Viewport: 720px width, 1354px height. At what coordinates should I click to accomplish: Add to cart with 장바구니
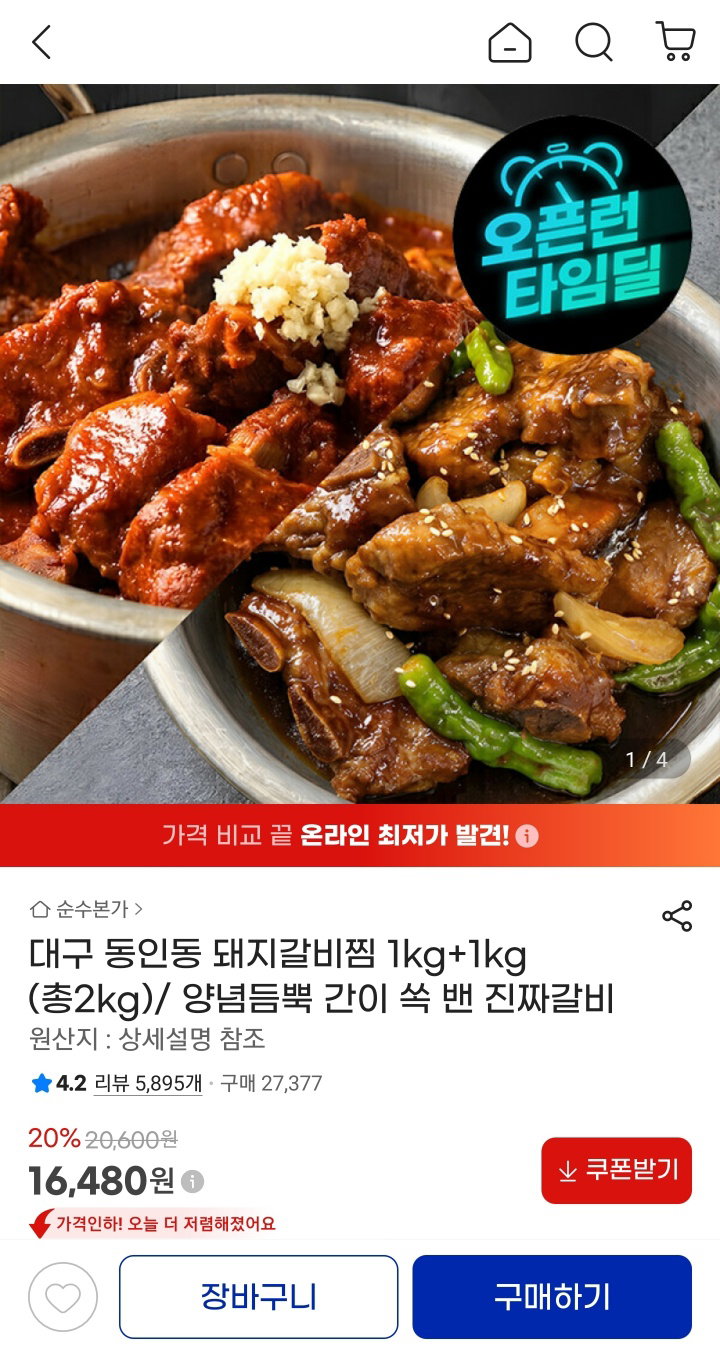(259, 1297)
